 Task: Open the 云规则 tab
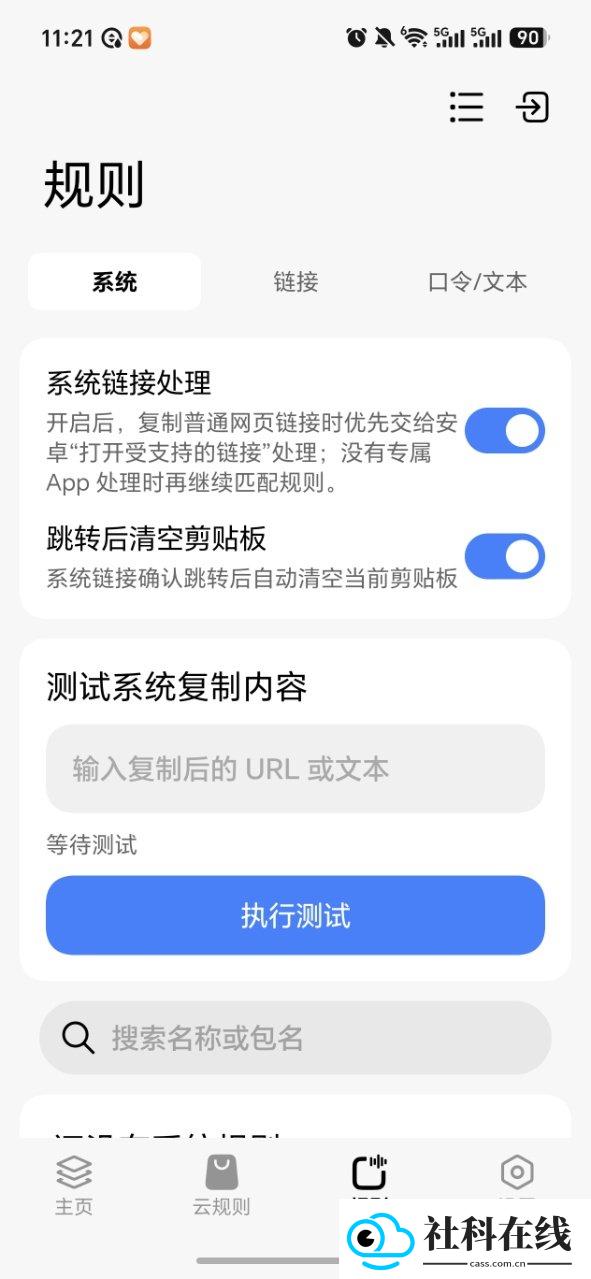click(x=221, y=1186)
